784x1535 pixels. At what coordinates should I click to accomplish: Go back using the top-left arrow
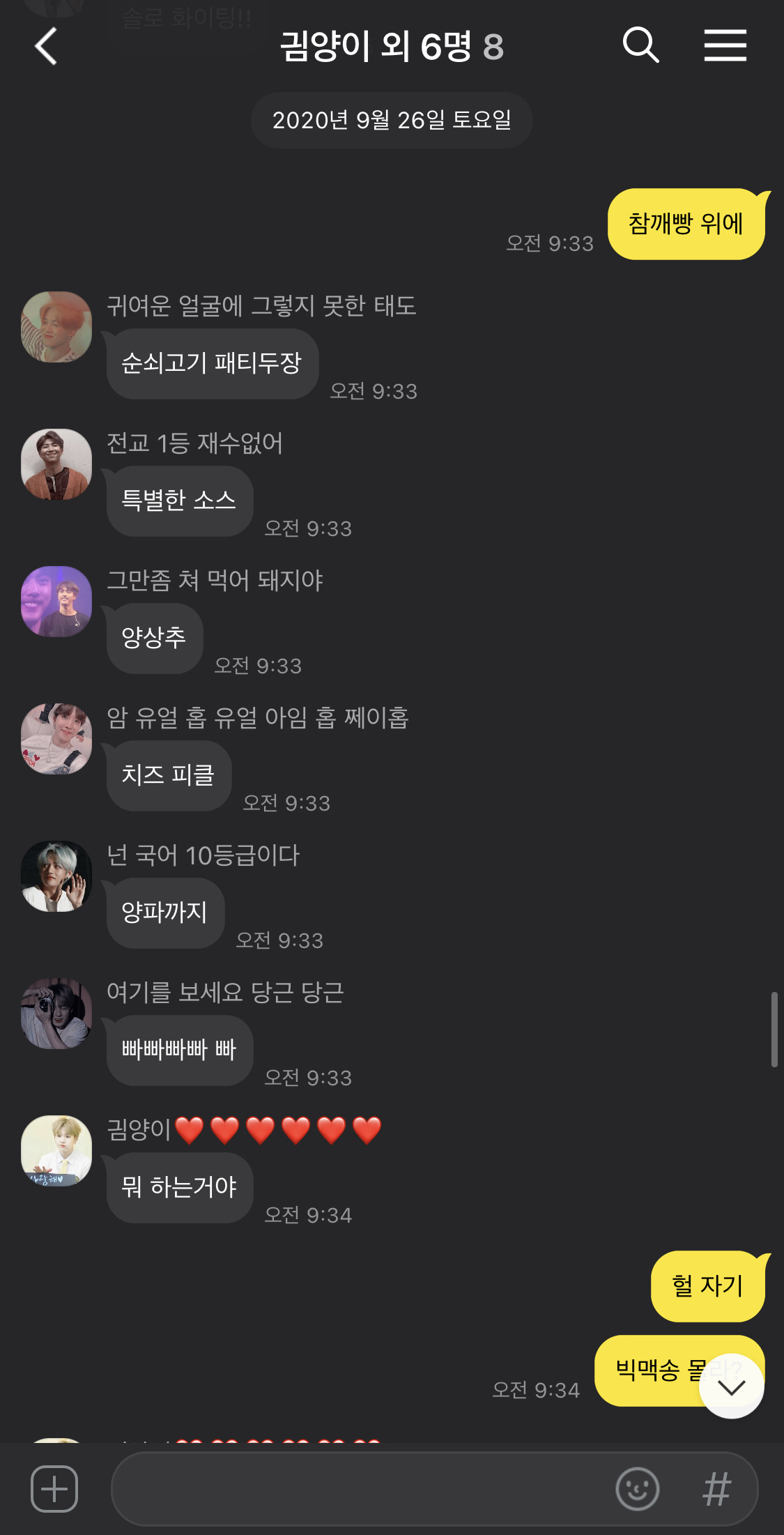[x=46, y=47]
